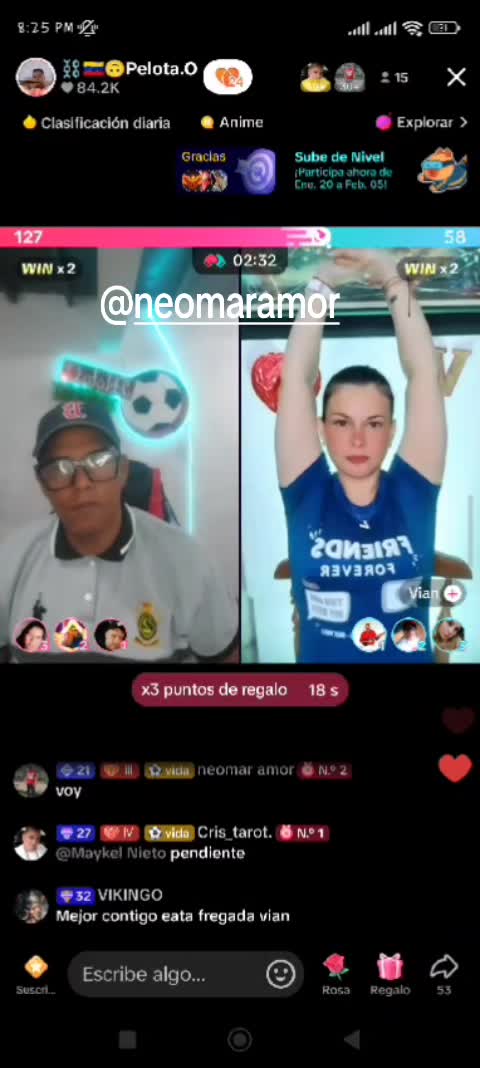The height and width of the screenshot is (1068, 480).
Task: Go to the home screen
Action: pyautogui.click(x=240, y=1039)
